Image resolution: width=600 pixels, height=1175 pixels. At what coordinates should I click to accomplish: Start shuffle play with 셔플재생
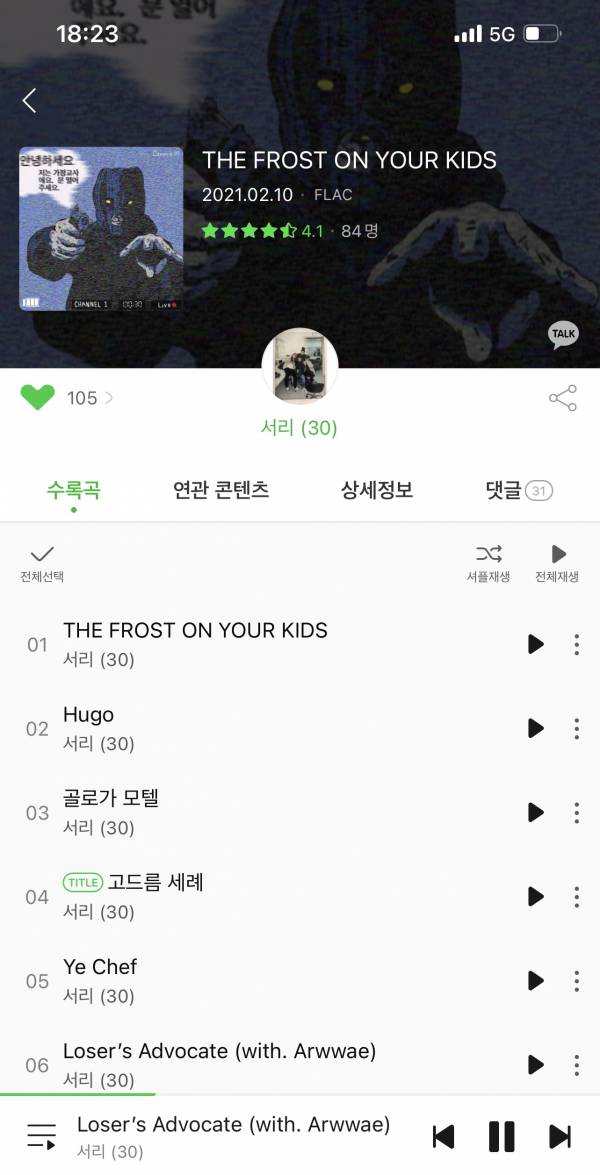[x=488, y=562]
